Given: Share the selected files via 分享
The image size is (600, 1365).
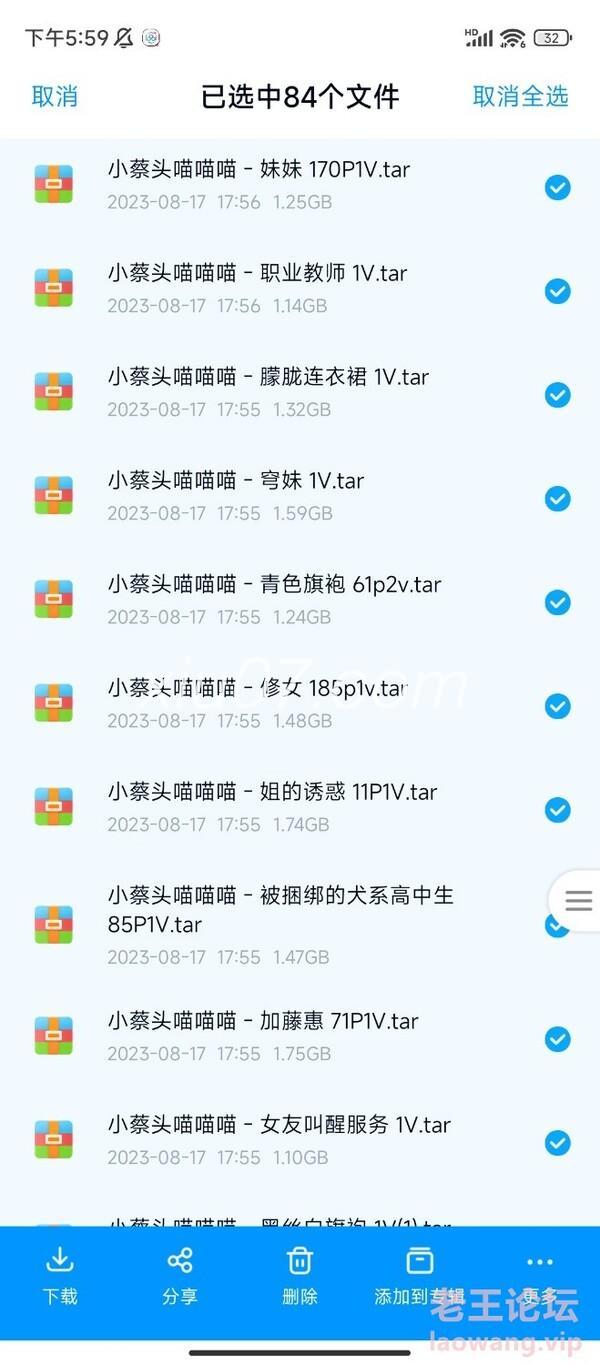Looking at the screenshot, I should [x=180, y=1277].
